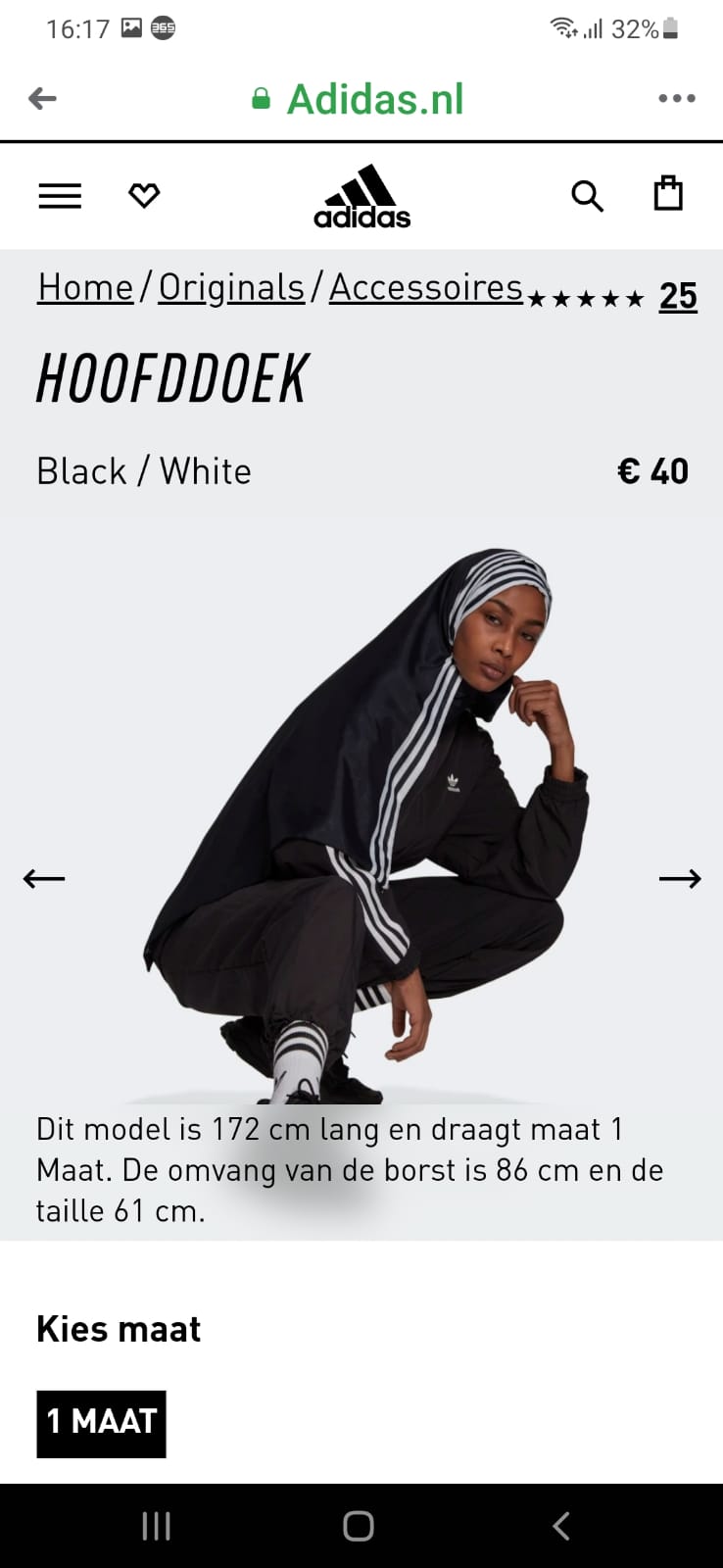Show the previous product image
The image size is (723, 1568).
click(x=44, y=878)
